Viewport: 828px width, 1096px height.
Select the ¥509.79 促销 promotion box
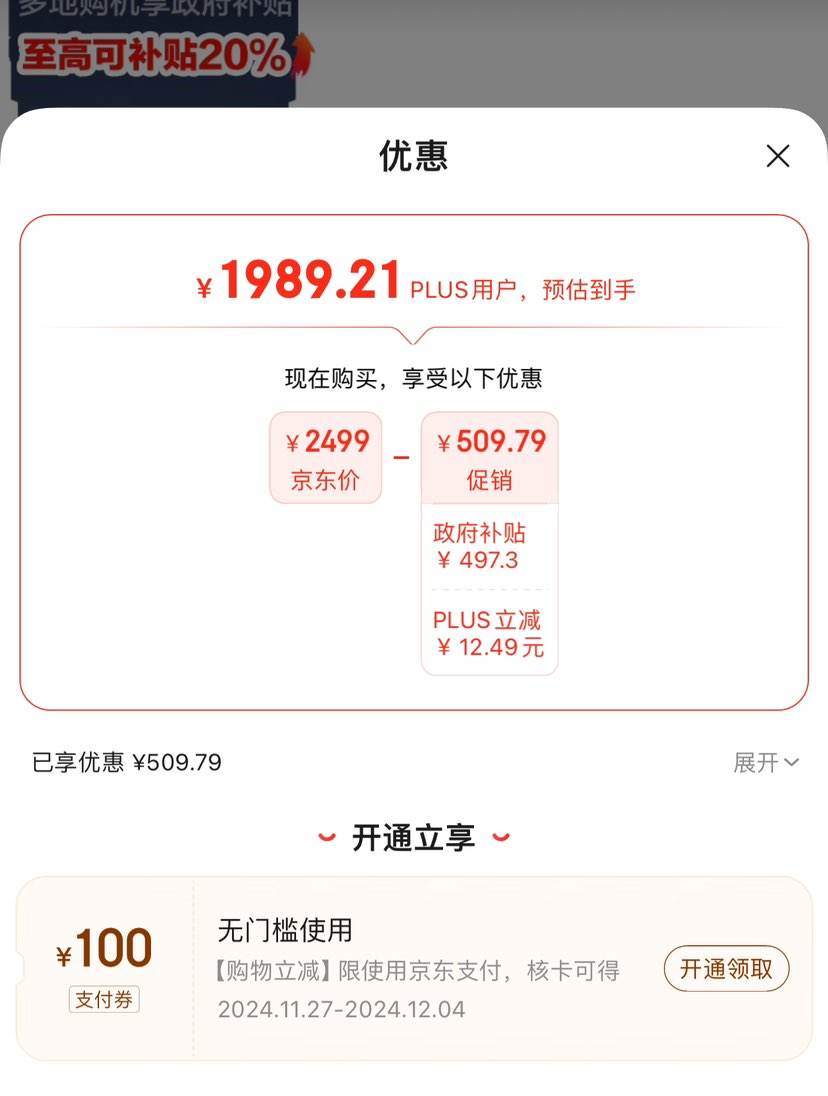[x=489, y=457]
